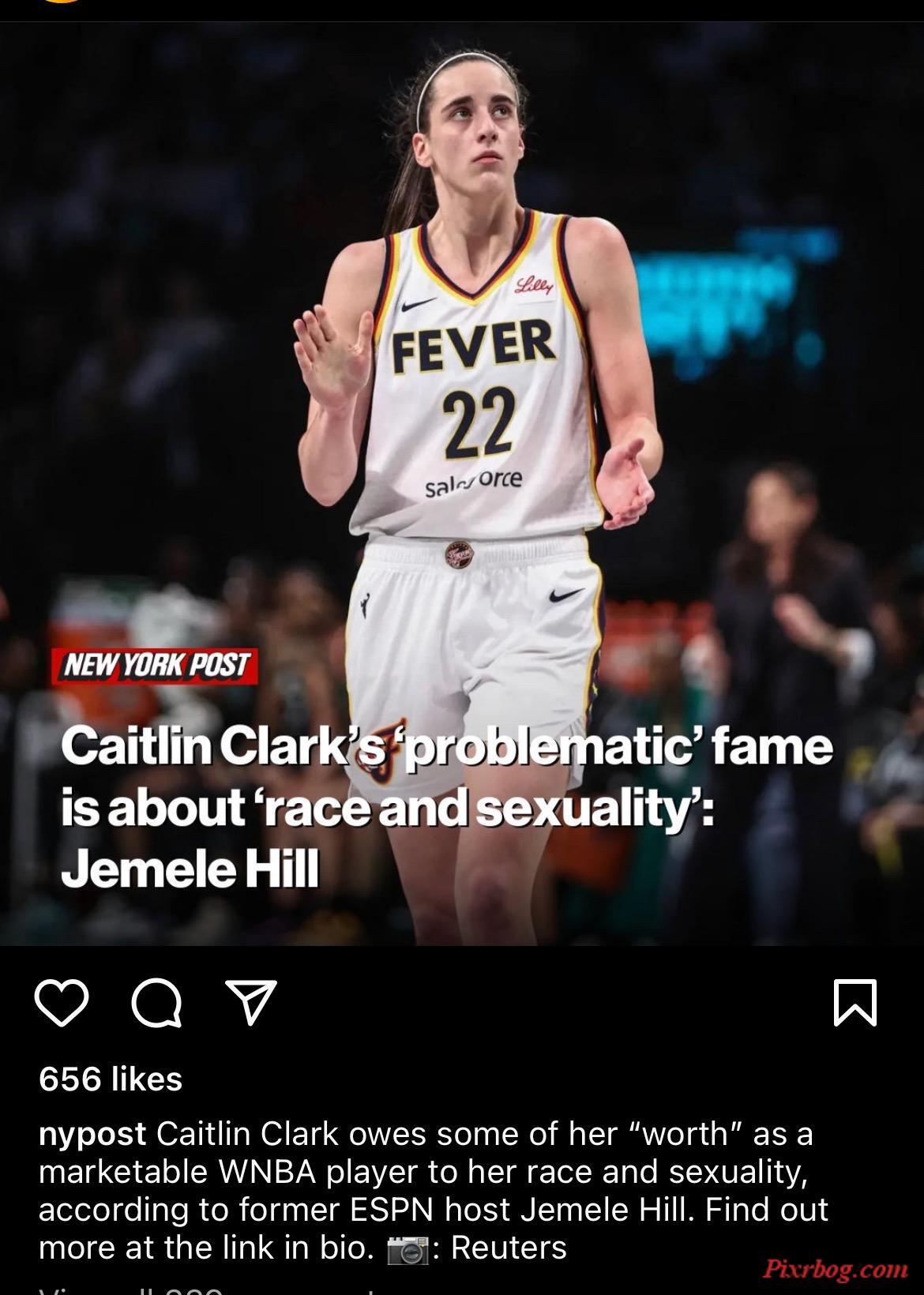Share the post via the paper plane icon

pyautogui.click(x=251, y=1003)
